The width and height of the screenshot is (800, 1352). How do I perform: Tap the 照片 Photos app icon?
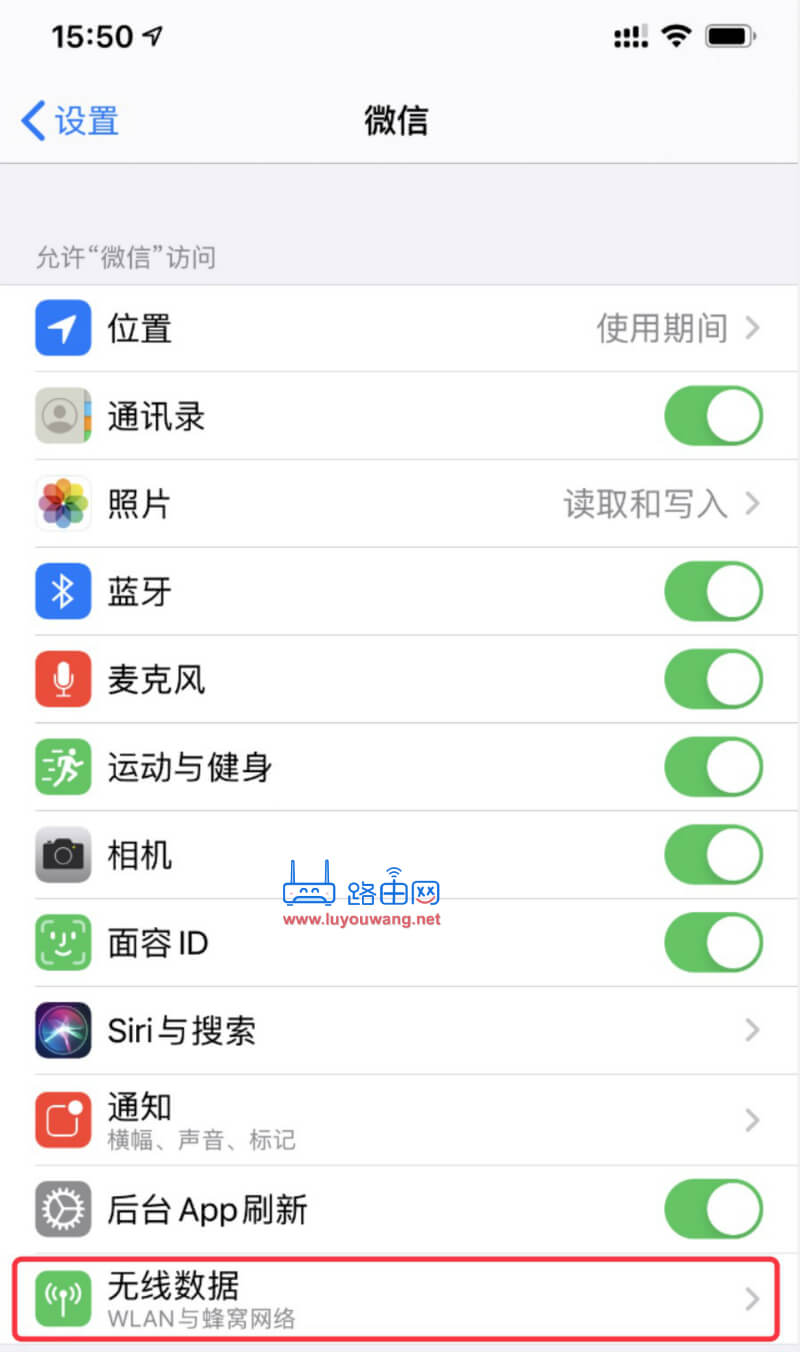[x=63, y=504]
